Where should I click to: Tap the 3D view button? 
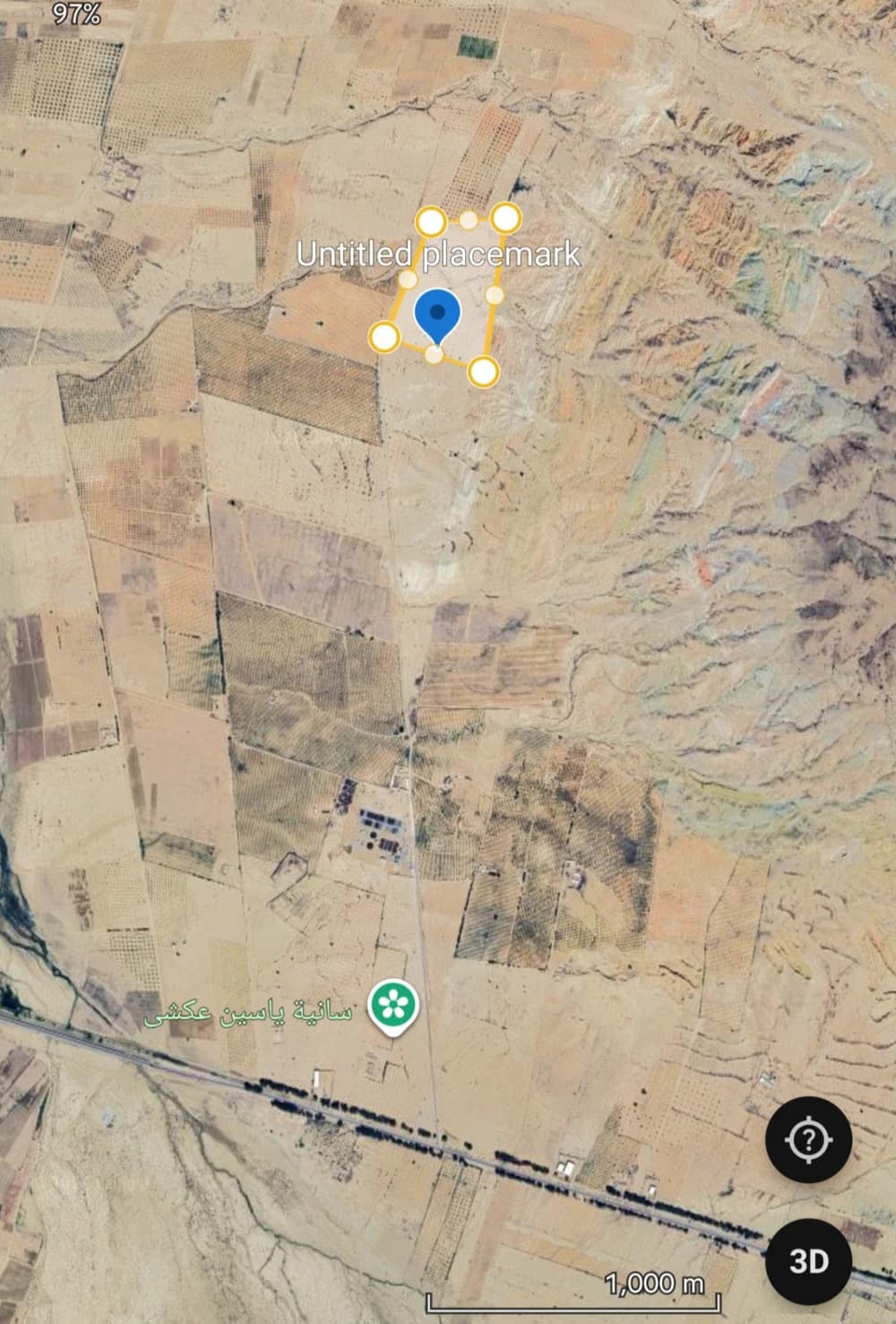(808, 1261)
